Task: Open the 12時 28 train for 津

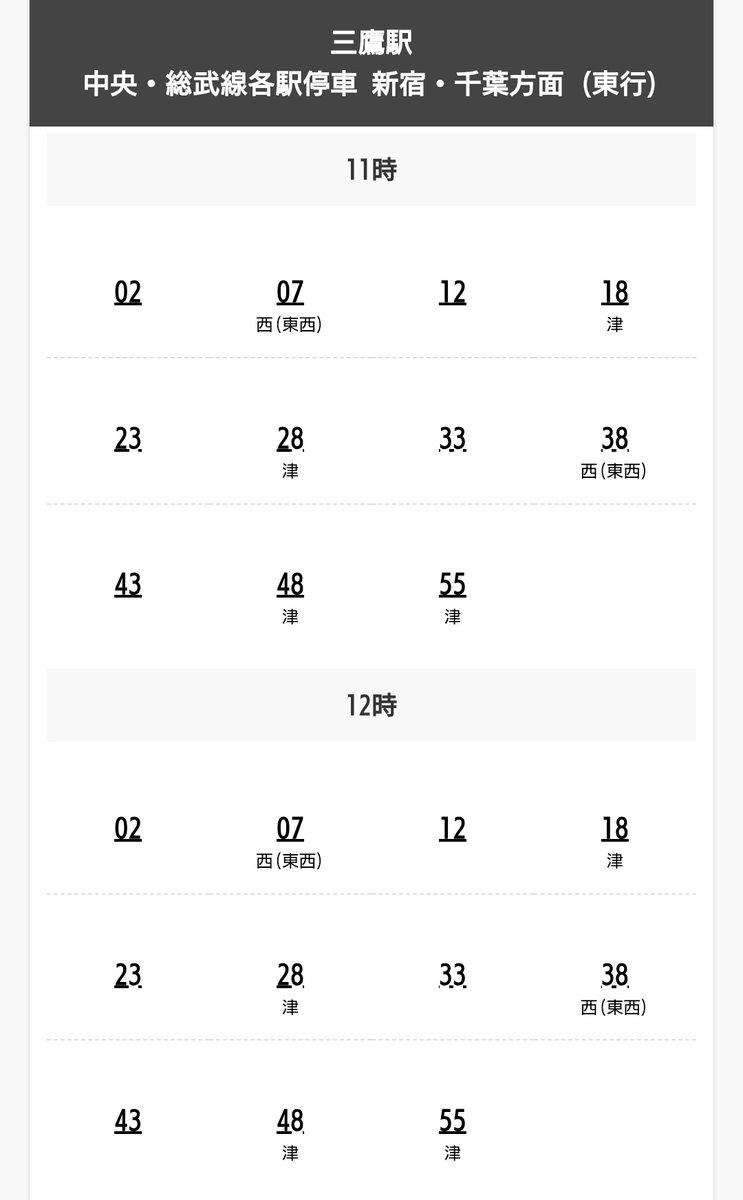Action: [x=290, y=975]
